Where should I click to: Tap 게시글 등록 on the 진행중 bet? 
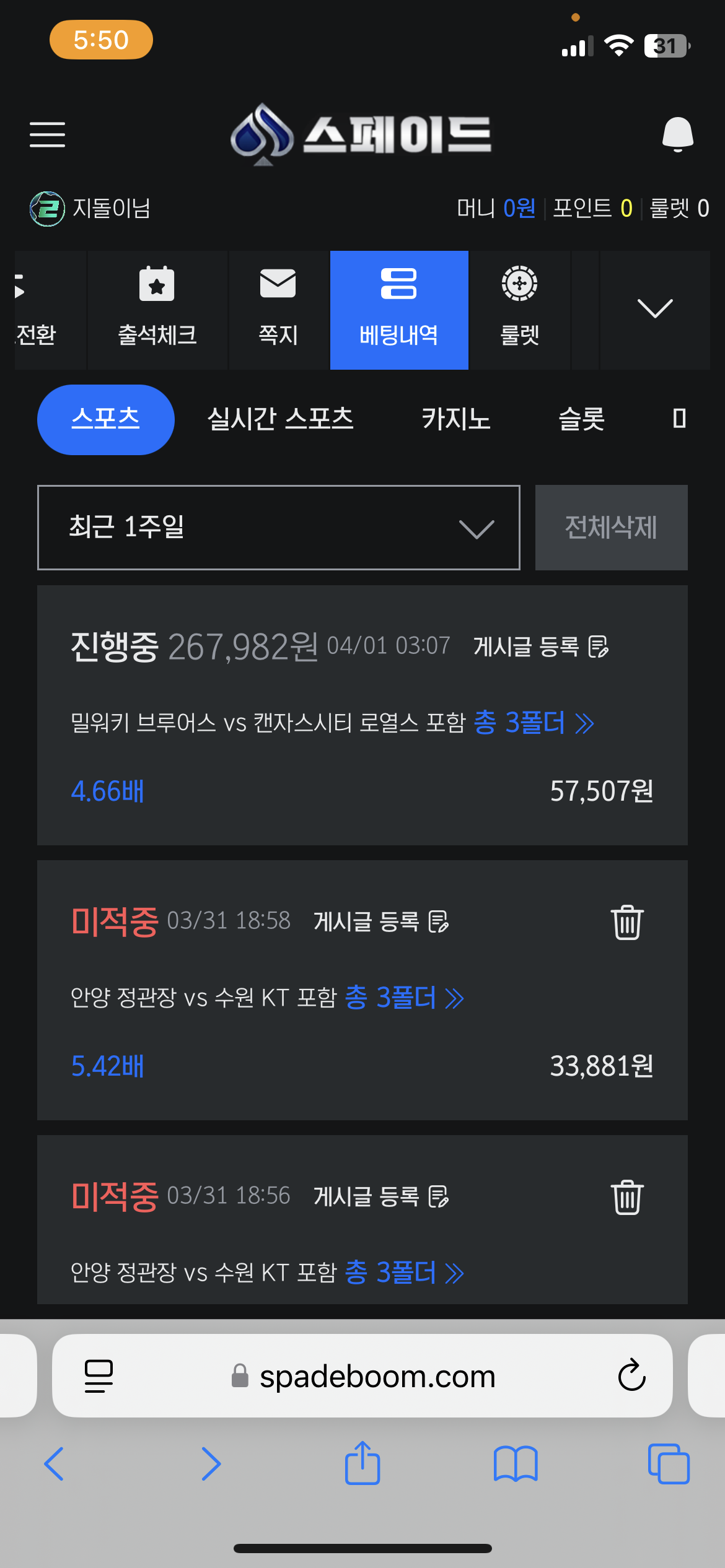coord(541,647)
